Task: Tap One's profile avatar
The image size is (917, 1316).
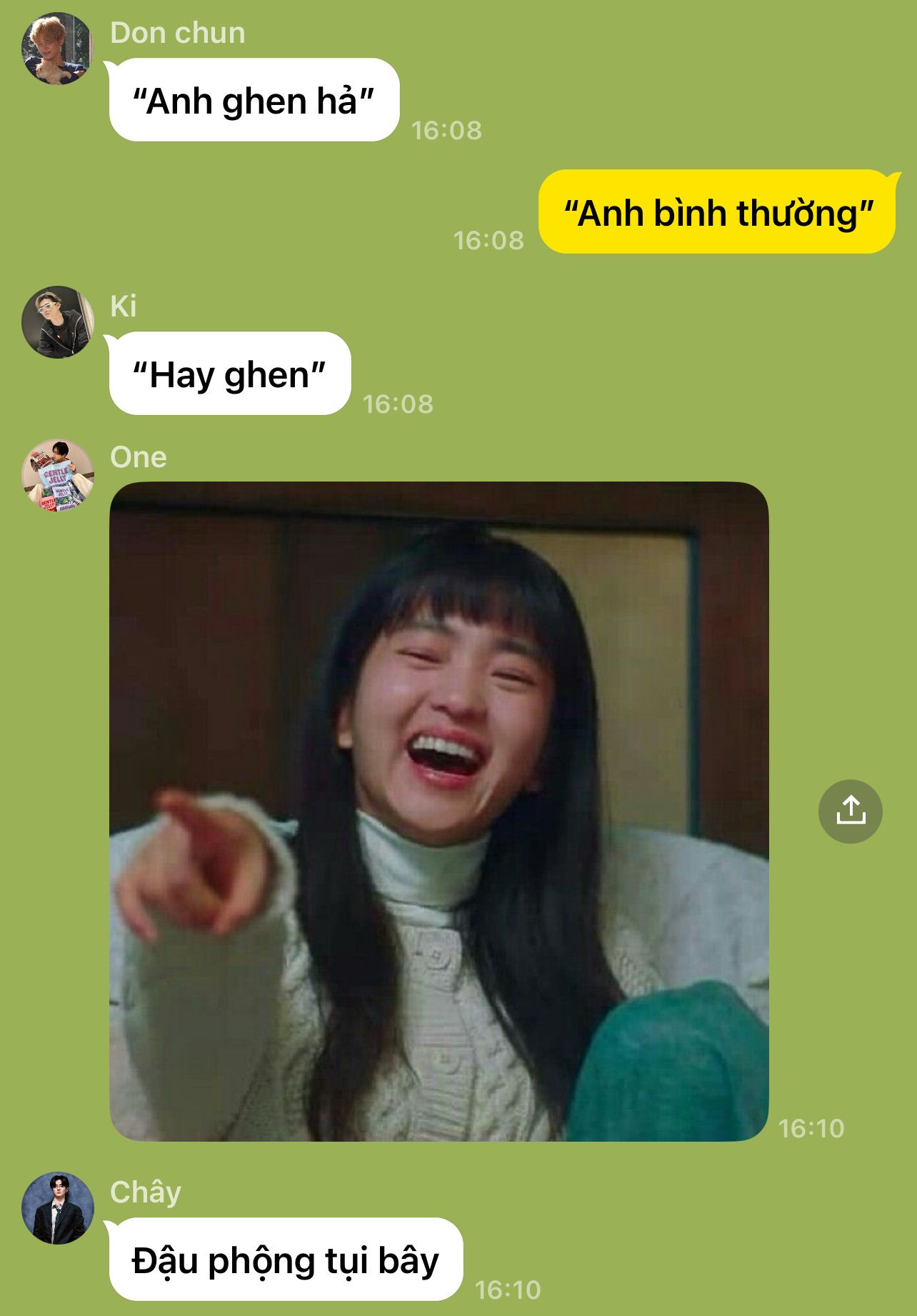Action: point(58,475)
